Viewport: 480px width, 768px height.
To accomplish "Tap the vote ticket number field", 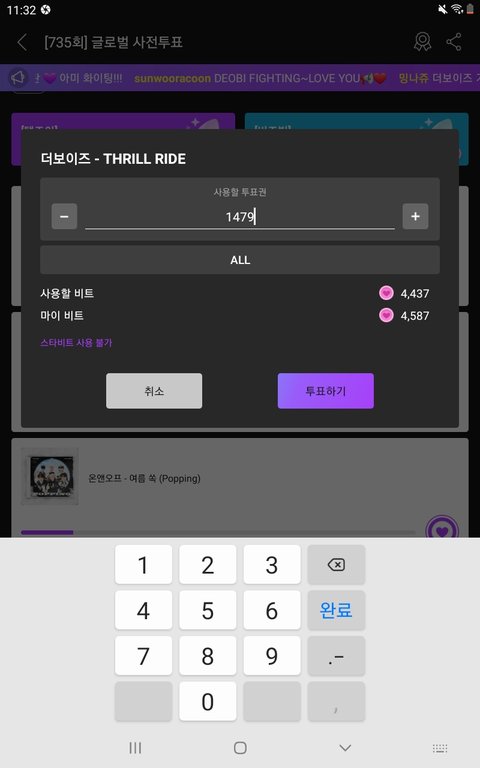I will tap(240, 216).
